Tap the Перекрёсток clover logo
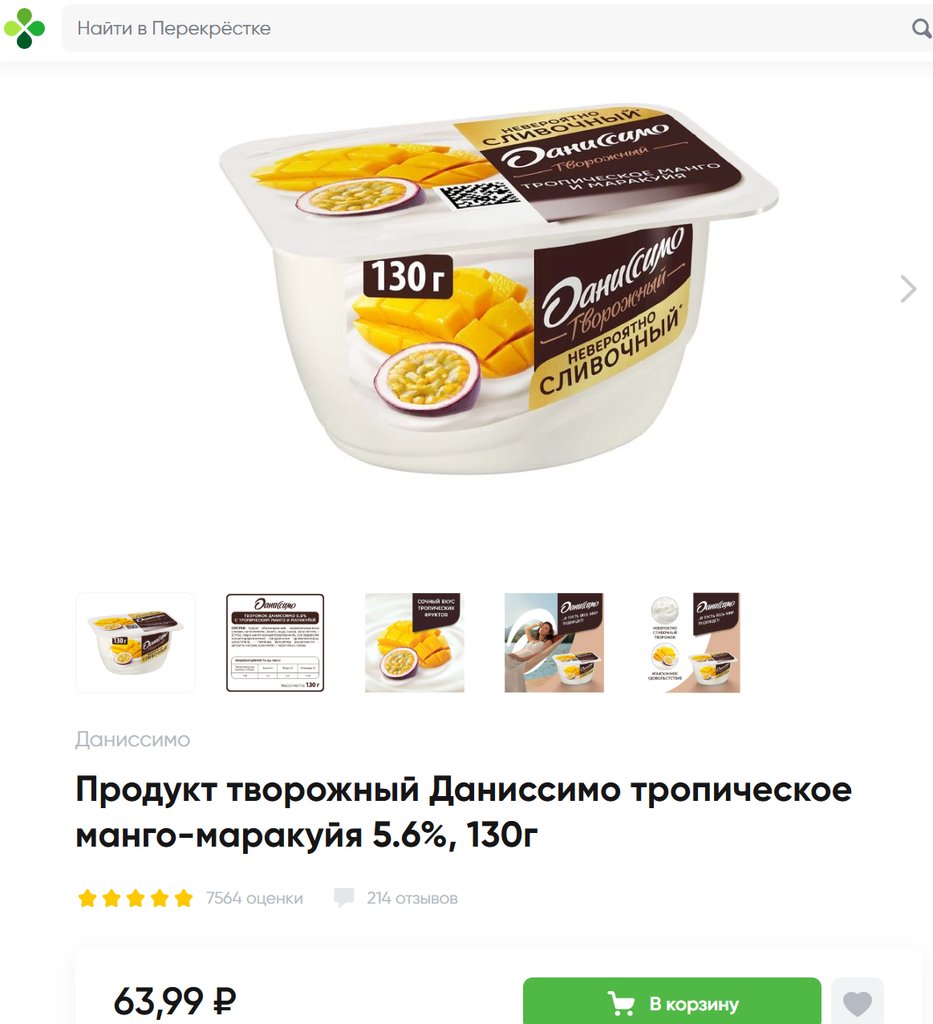This screenshot has height=1024, width=933. [24, 28]
